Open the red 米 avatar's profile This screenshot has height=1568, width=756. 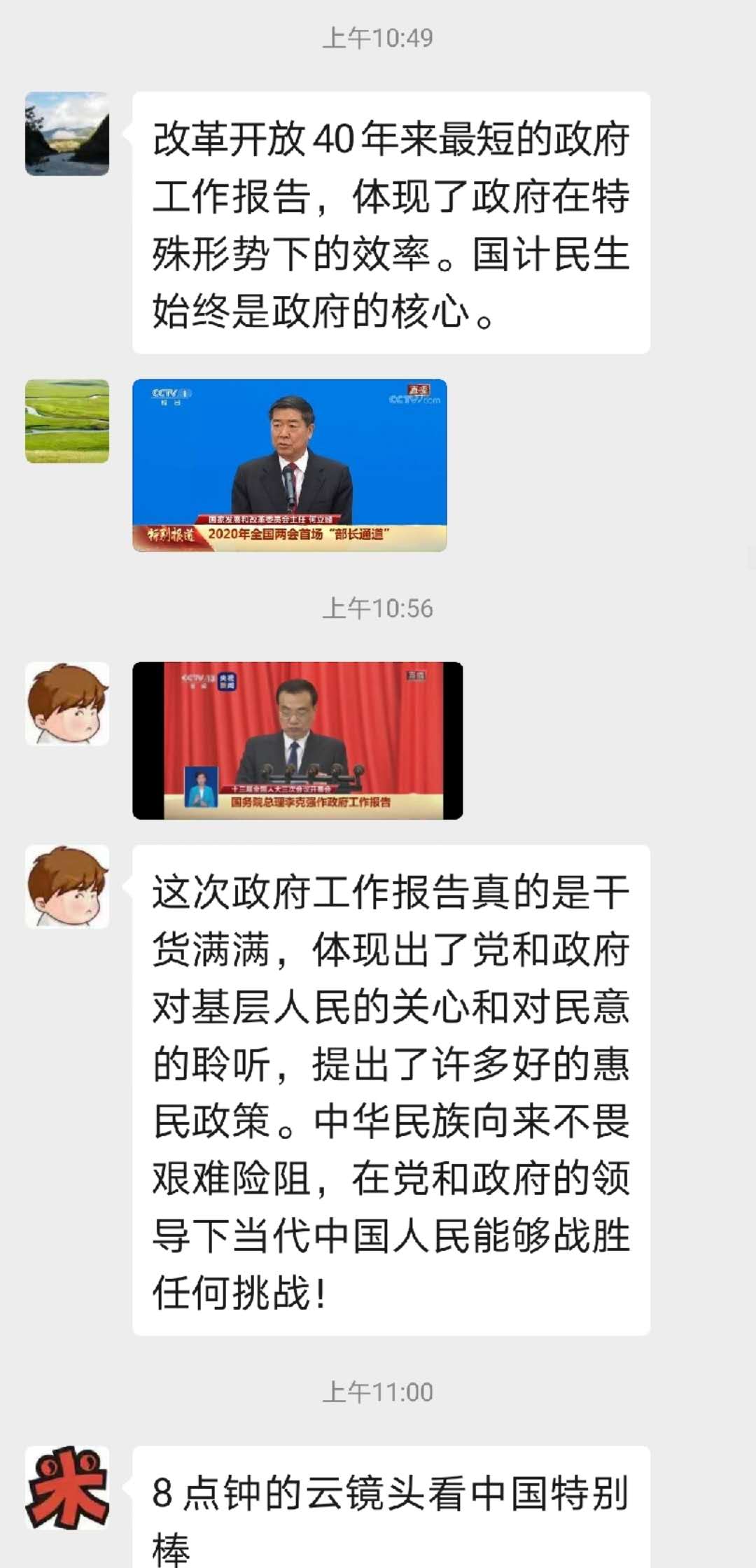point(67,1487)
